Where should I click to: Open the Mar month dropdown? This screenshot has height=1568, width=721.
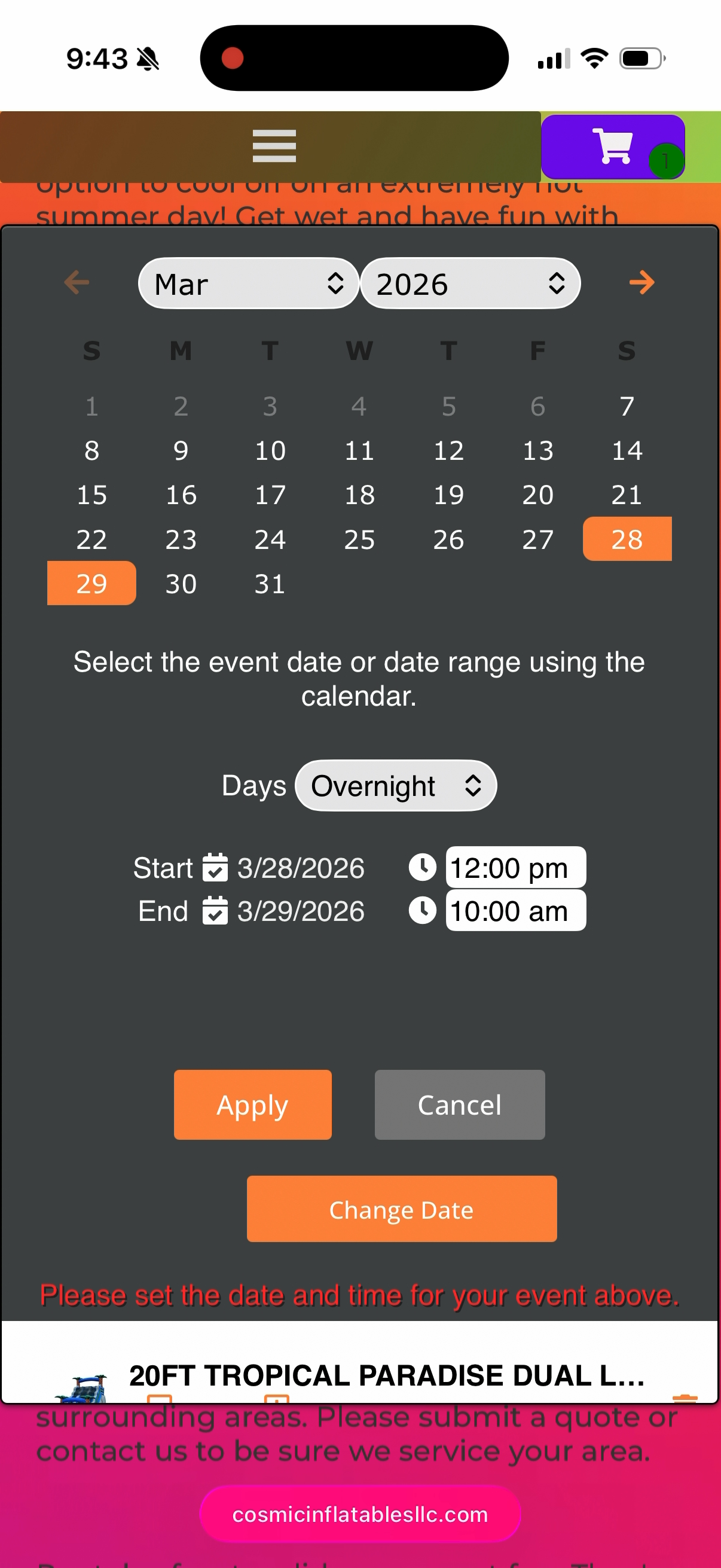(x=248, y=283)
